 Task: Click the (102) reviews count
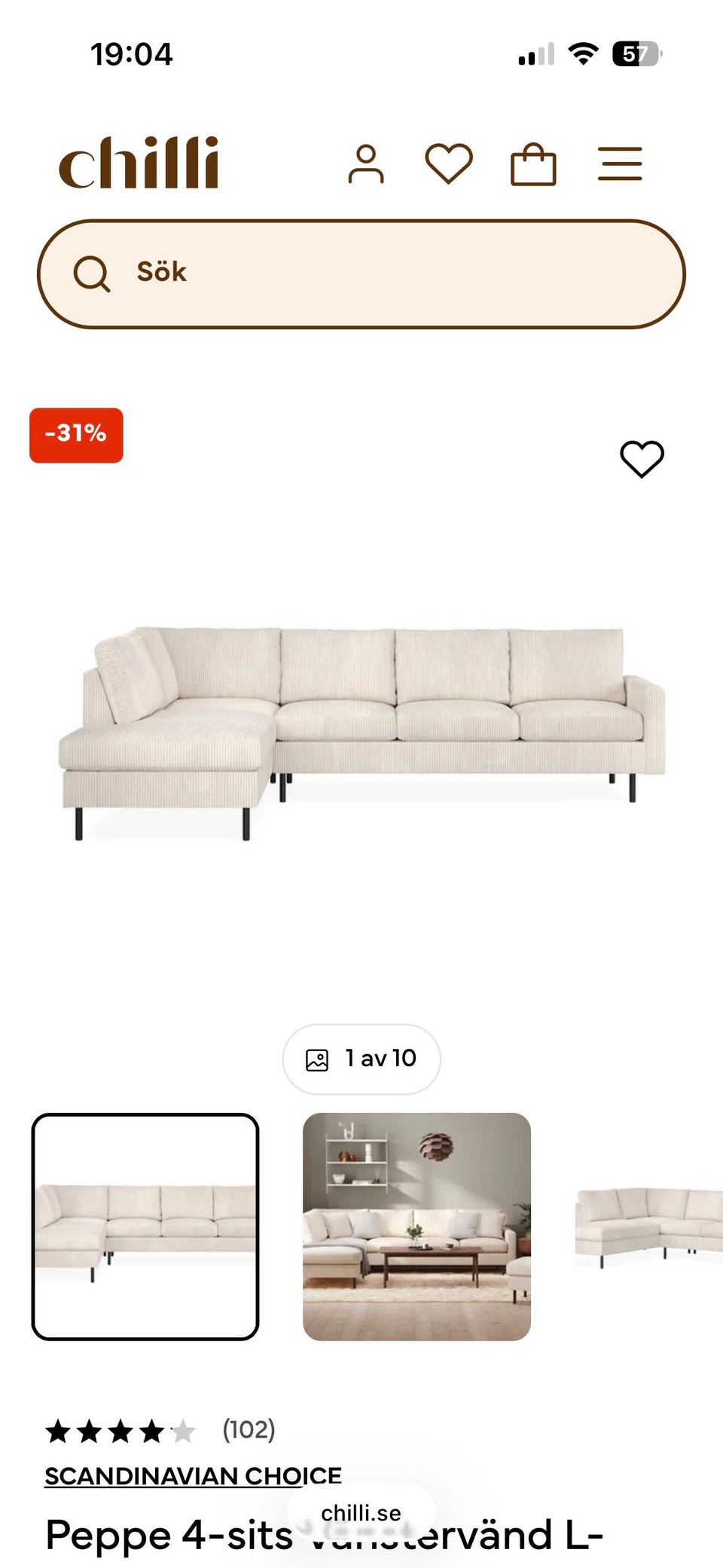click(x=249, y=1429)
